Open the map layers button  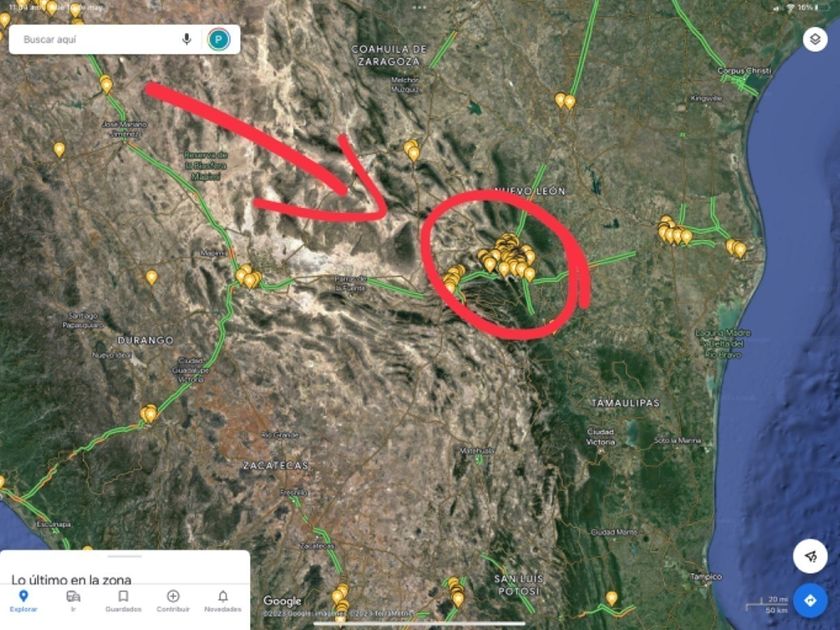815,39
